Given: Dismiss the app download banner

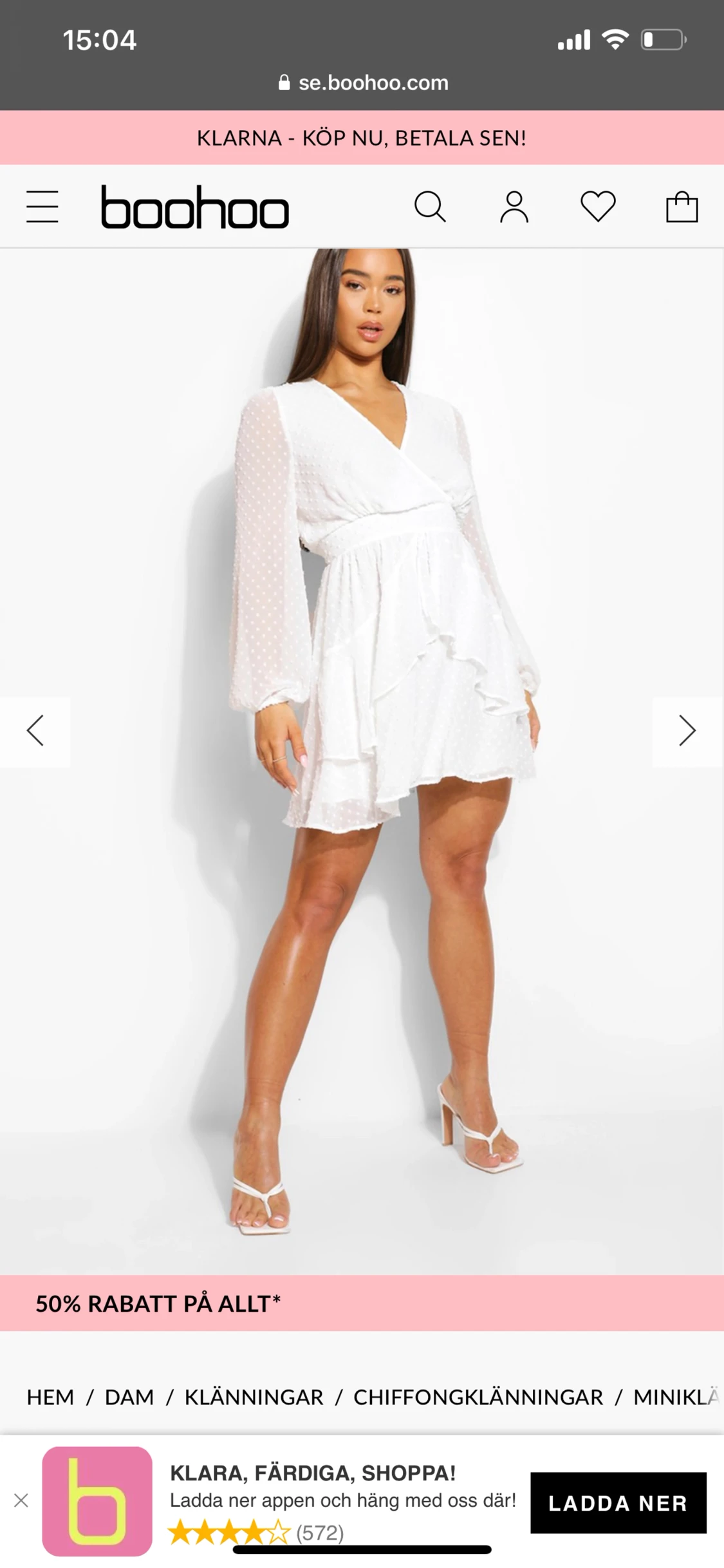Looking at the screenshot, I should click(x=21, y=1501).
